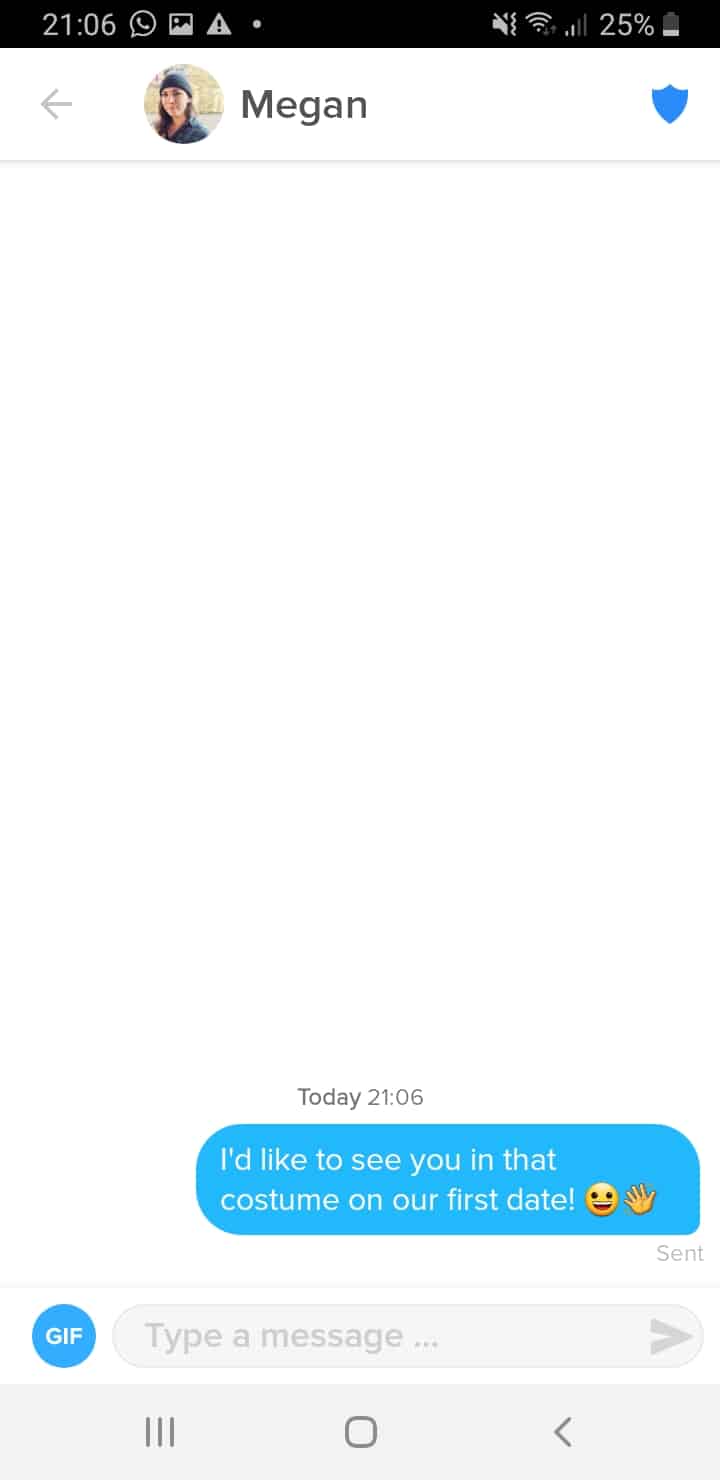The image size is (720, 1480).
Task: Open the GIF picker
Action: point(64,1335)
